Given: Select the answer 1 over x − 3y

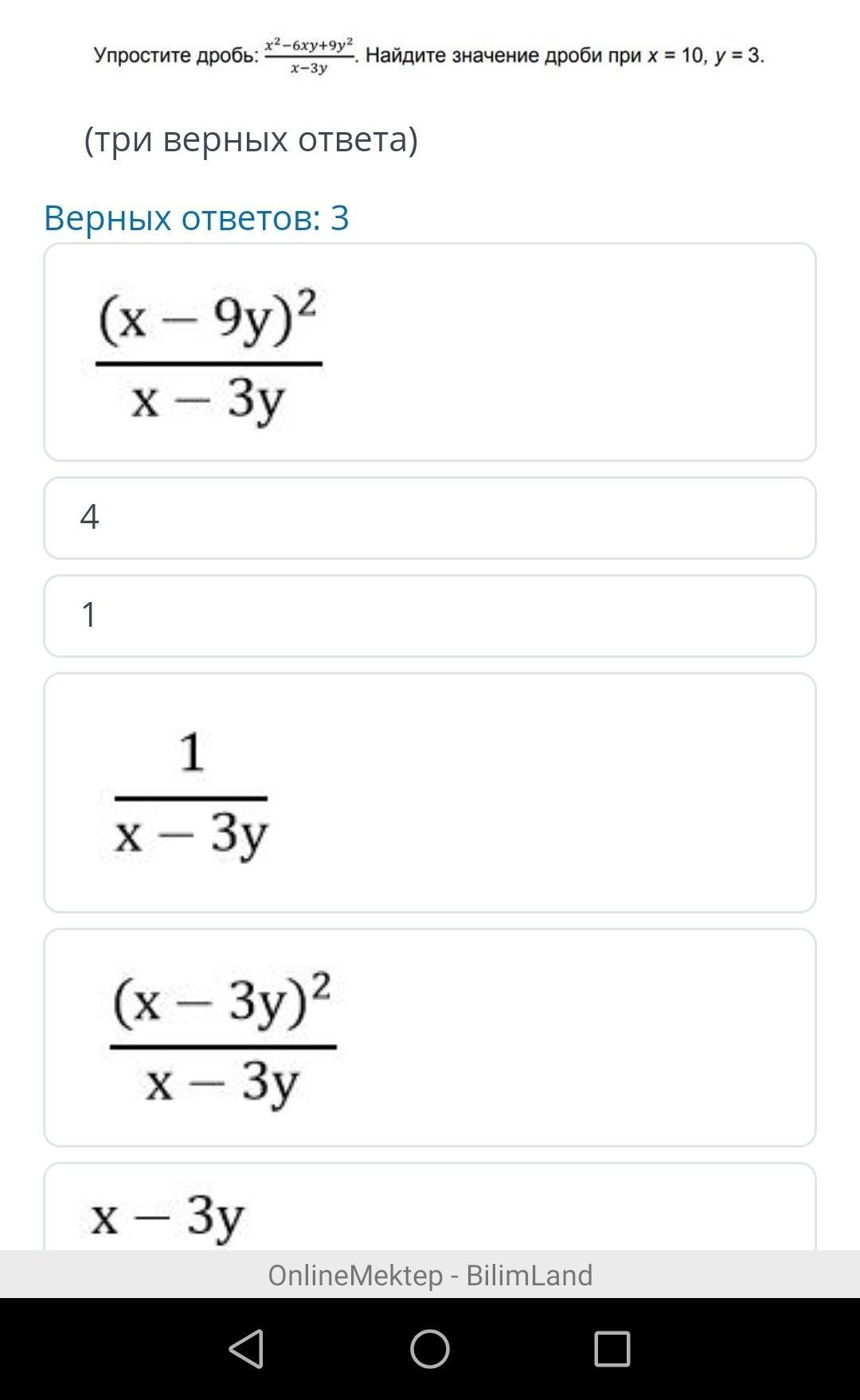Looking at the screenshot, I should 430,792.
